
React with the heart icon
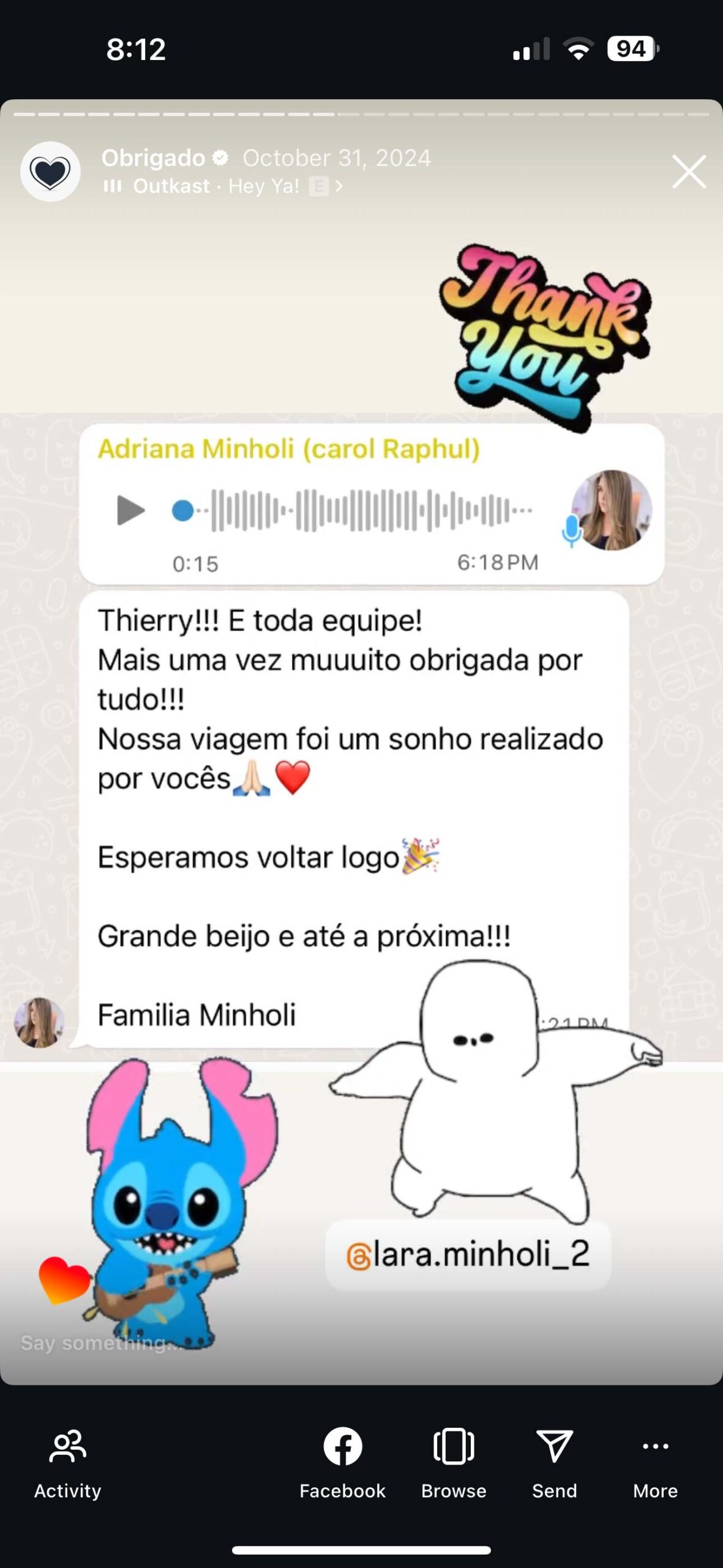tap(62, 1280)
